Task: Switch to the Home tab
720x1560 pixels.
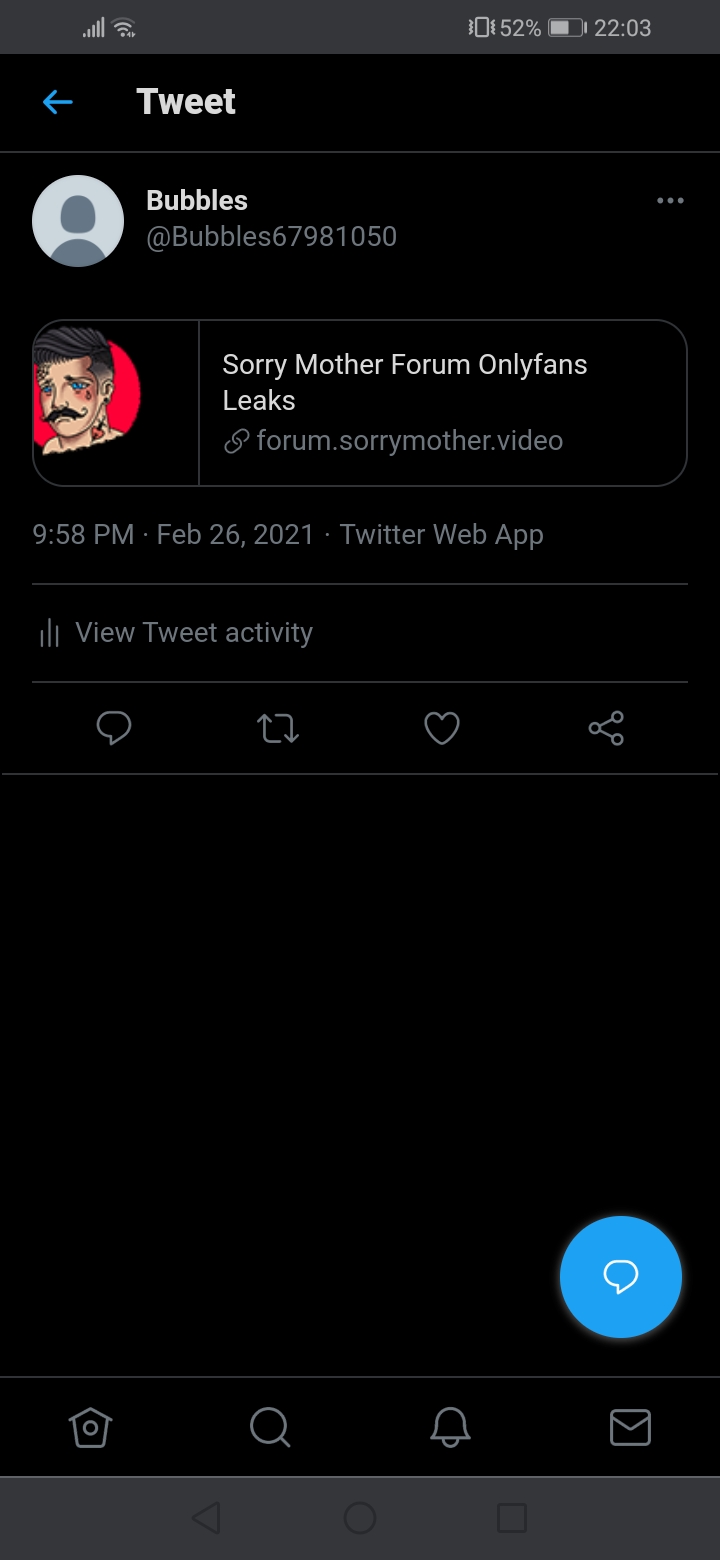Action: [x=90, y=1427]
